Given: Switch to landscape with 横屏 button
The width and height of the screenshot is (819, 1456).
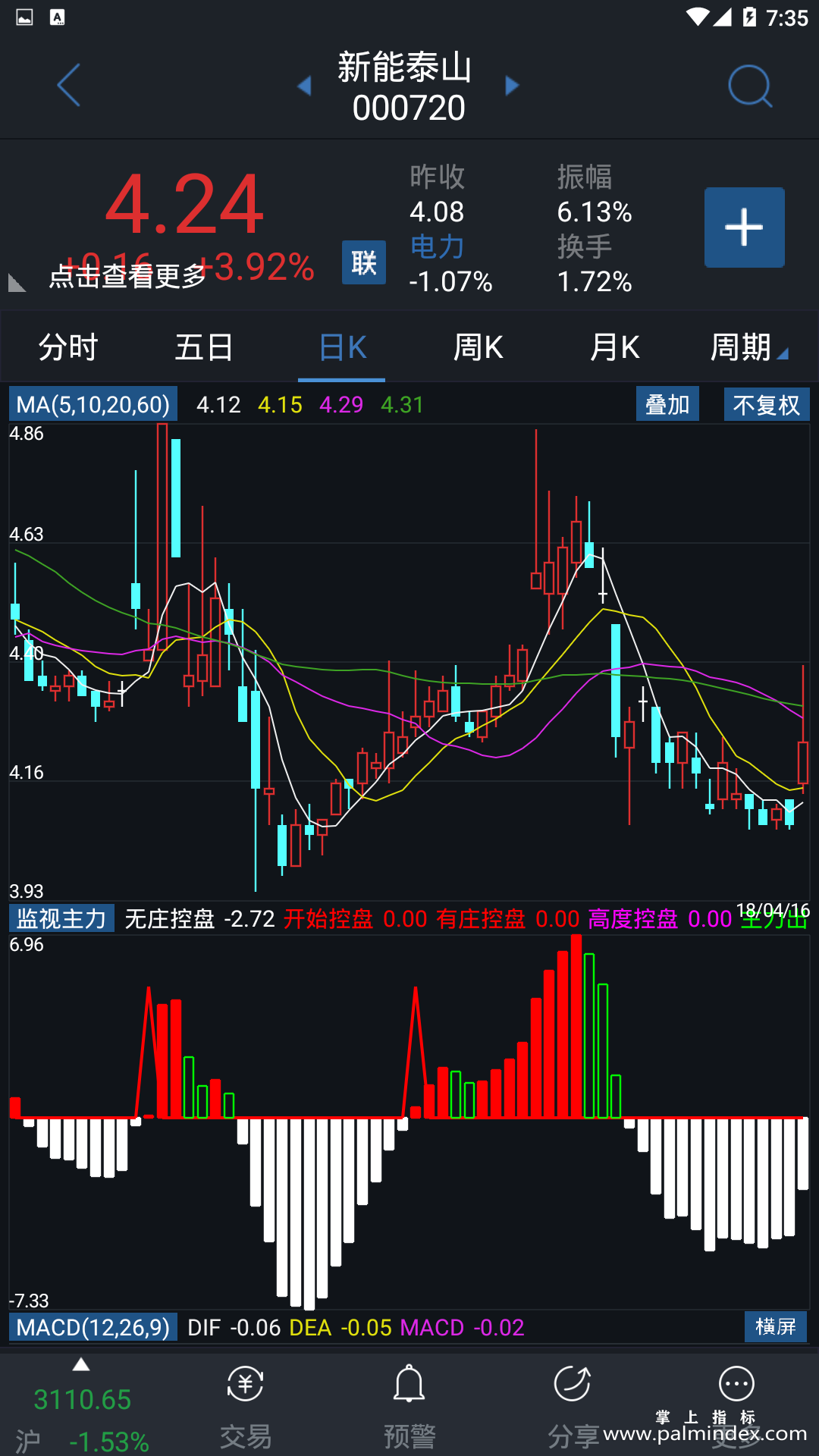Looking at the screenshot, I should tap(775, 1327).
